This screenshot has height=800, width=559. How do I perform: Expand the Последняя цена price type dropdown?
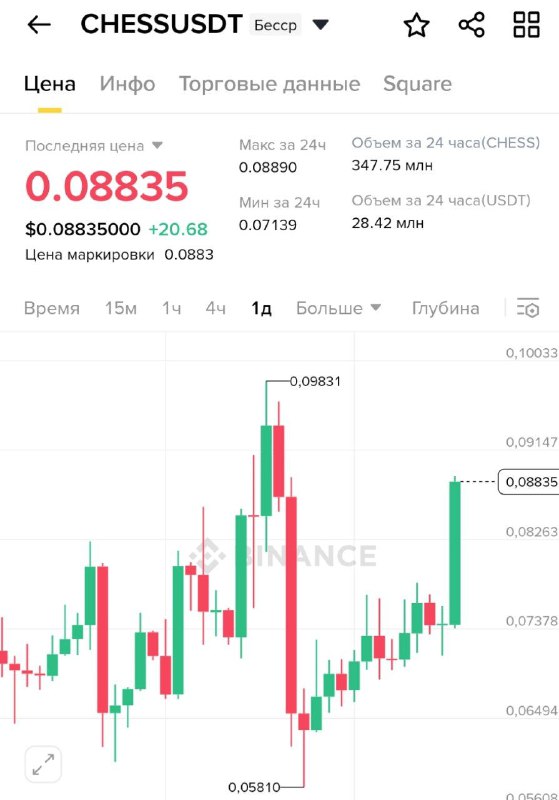click(158, 145)
